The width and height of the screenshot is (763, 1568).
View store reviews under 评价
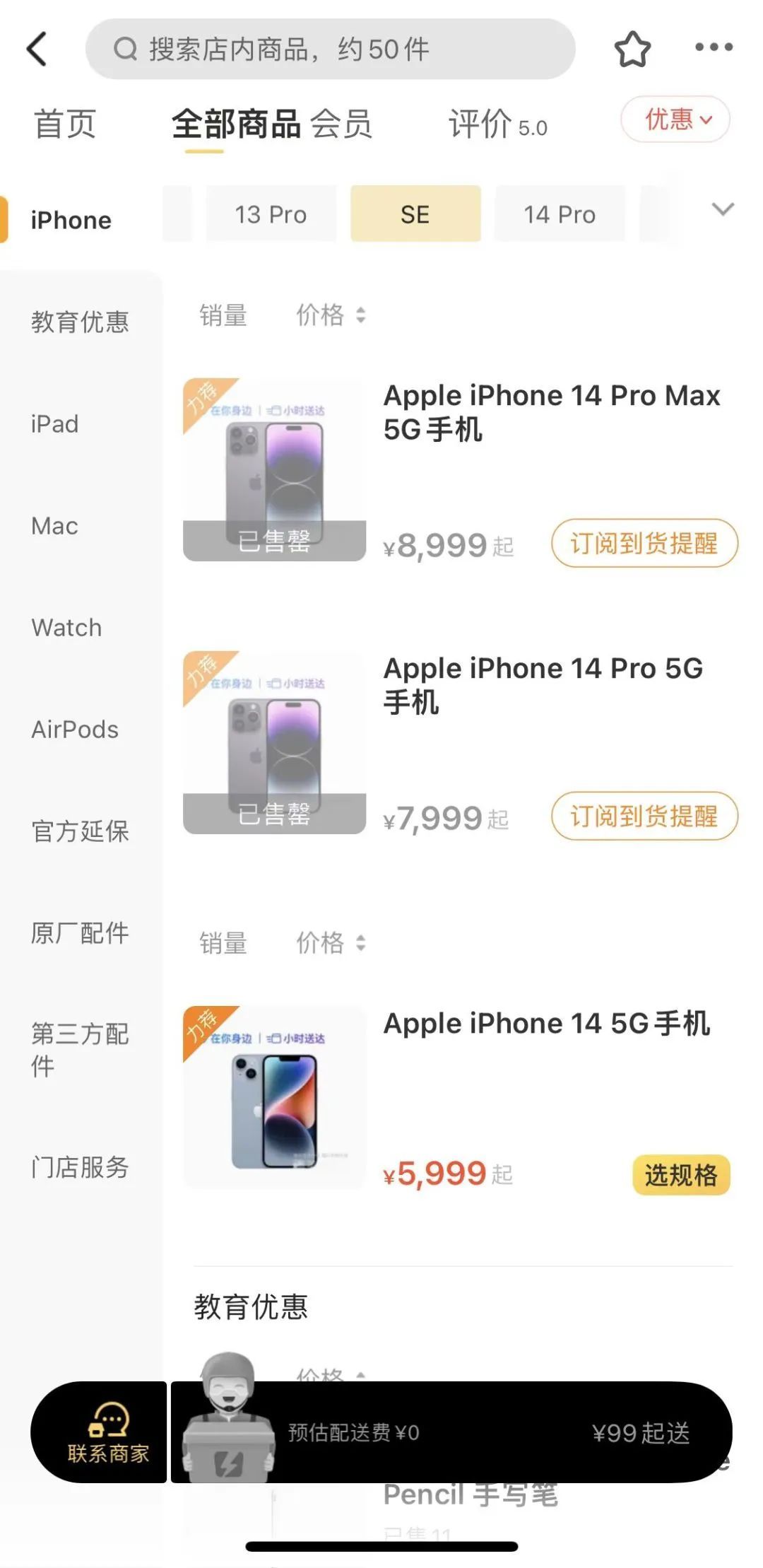click(x=497, y=124)
